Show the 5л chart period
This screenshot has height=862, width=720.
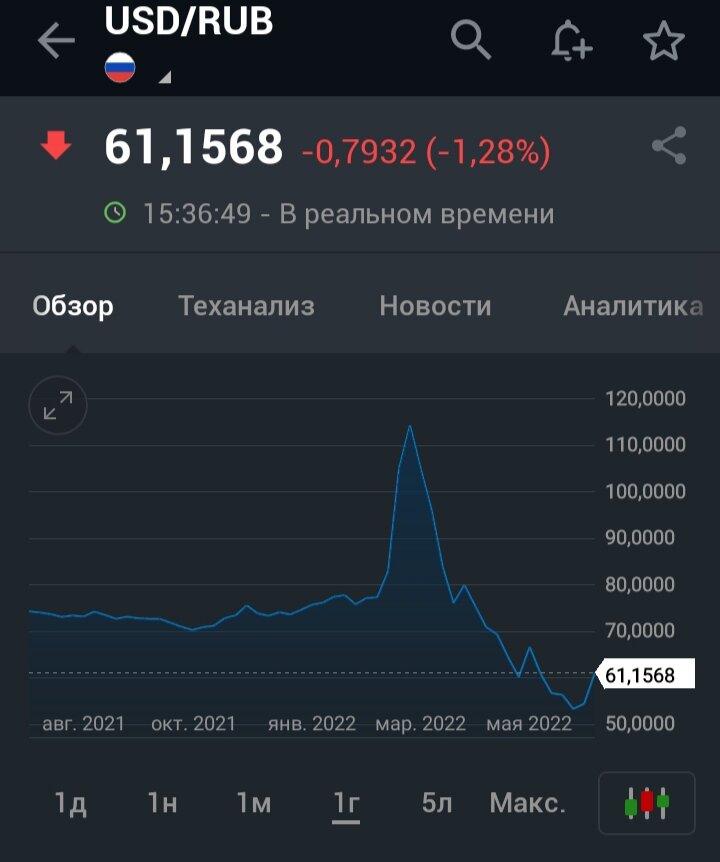(x=437, y=802)
